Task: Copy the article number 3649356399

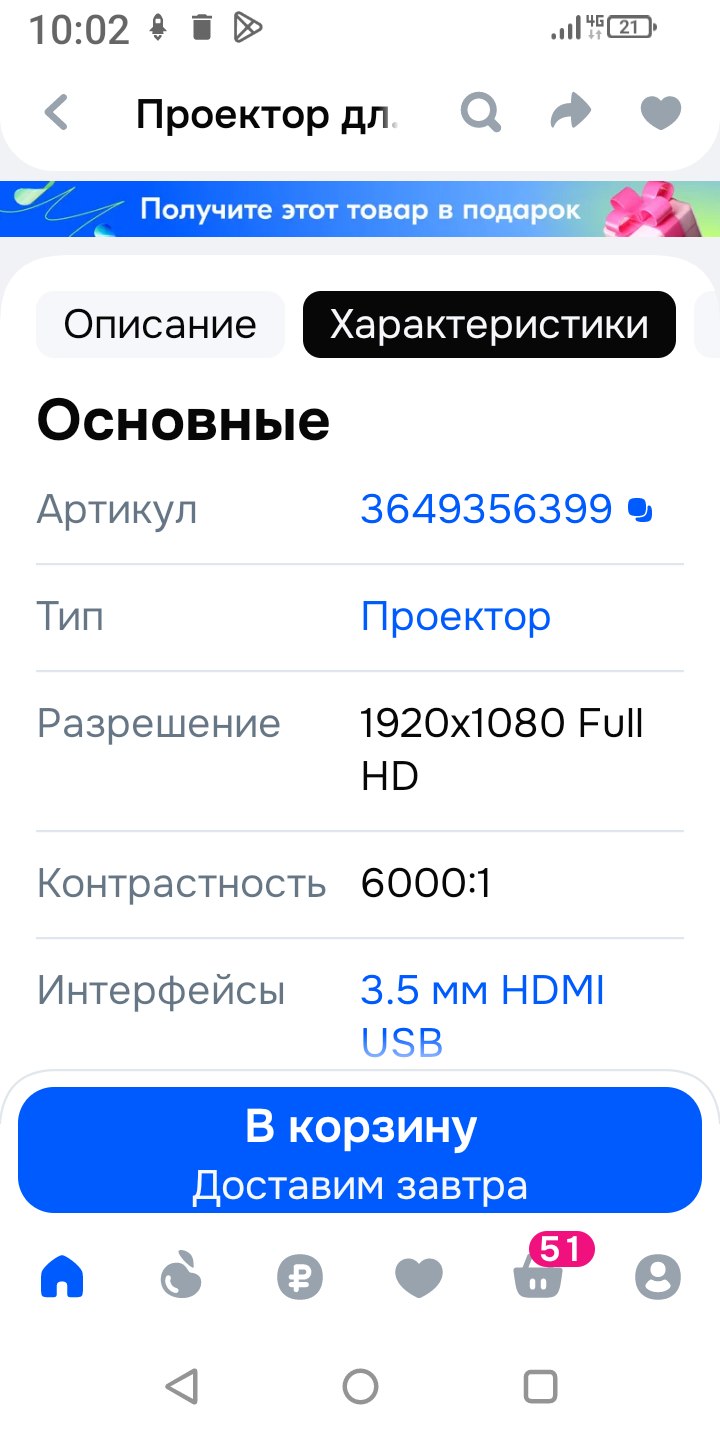Action: click(x=640, y=510)
